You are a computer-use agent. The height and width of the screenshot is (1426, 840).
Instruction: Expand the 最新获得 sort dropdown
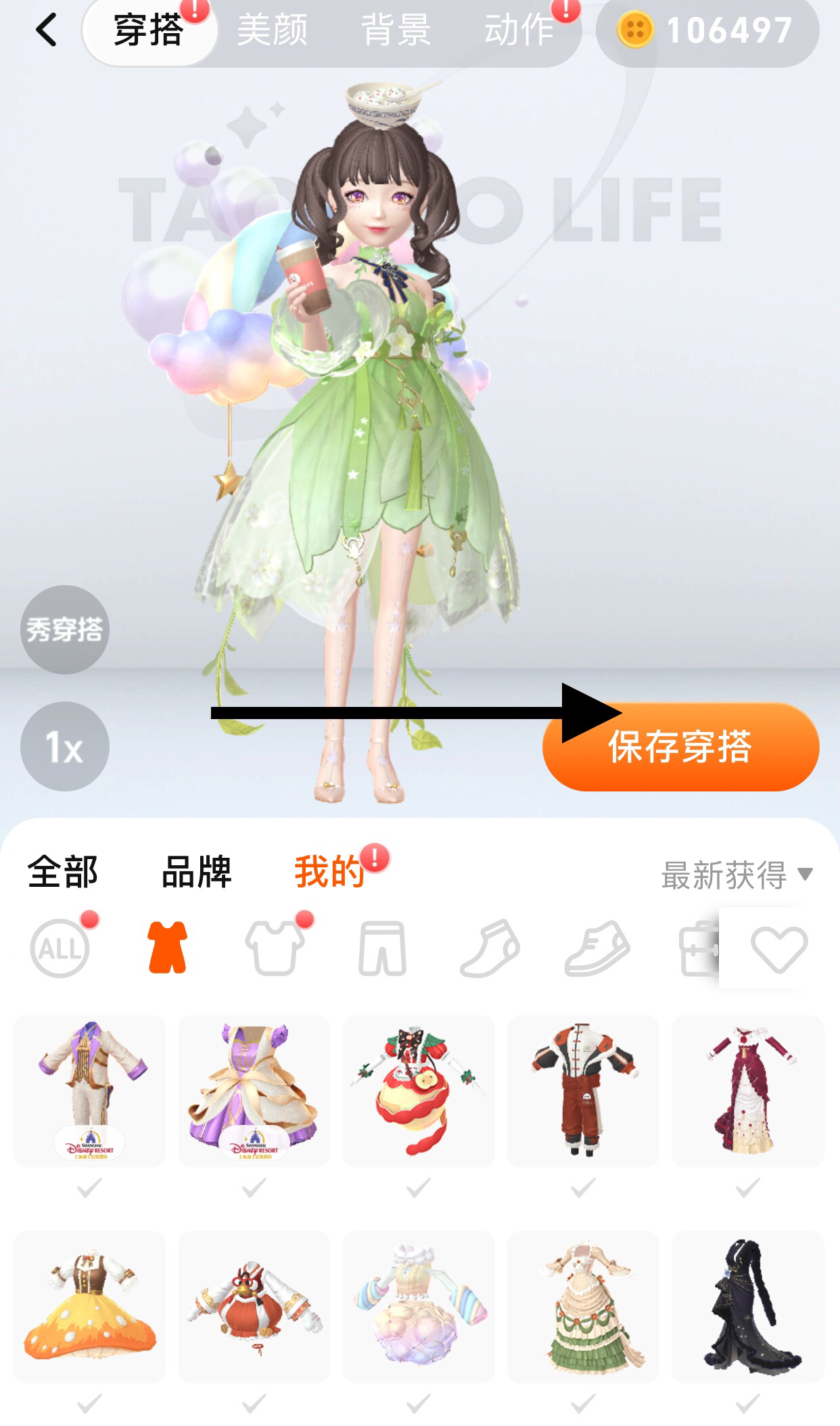pyautogui.click(x=736, y=875)
